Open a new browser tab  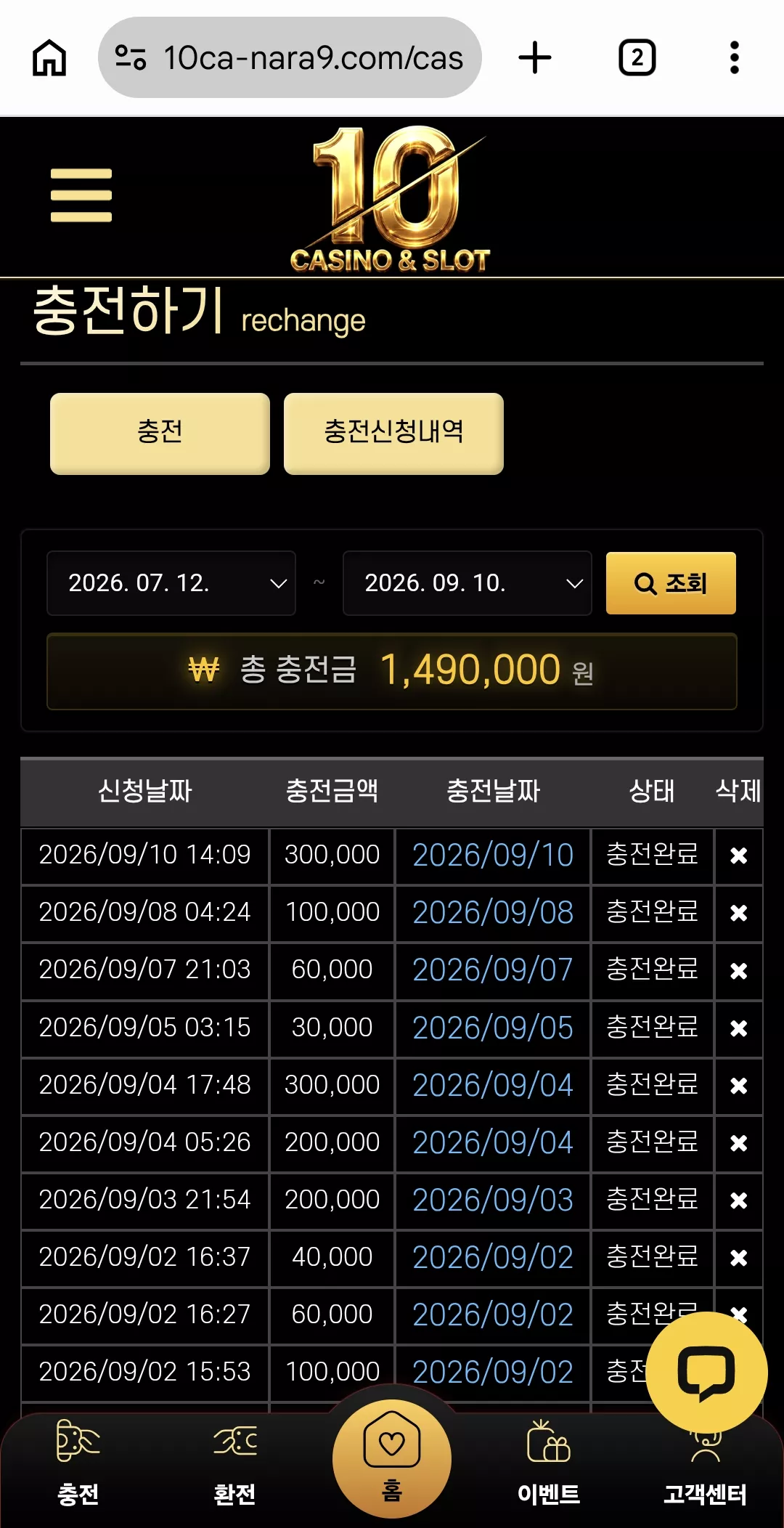point(535,58)
